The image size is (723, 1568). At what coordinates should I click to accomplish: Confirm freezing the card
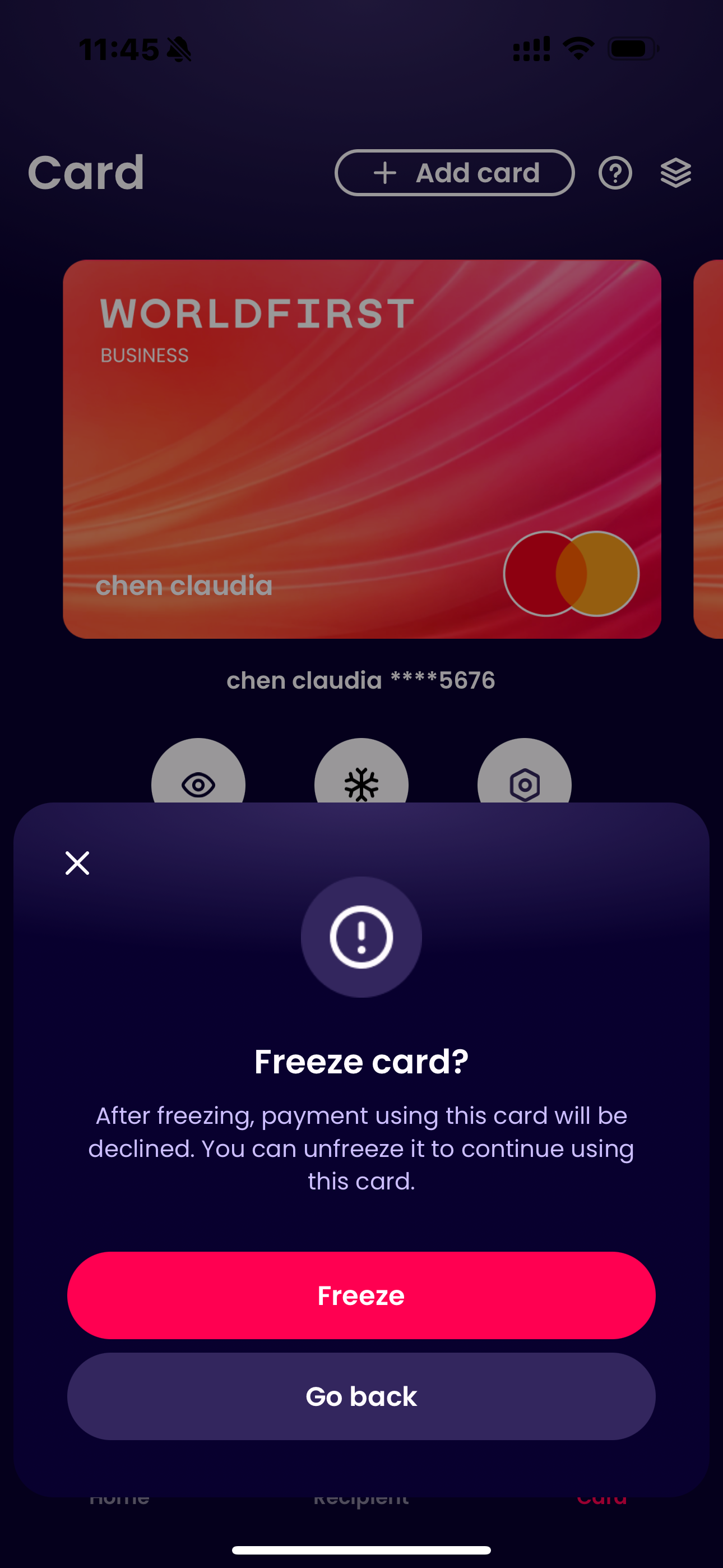pyautogui.click(x=361, y=1295)
